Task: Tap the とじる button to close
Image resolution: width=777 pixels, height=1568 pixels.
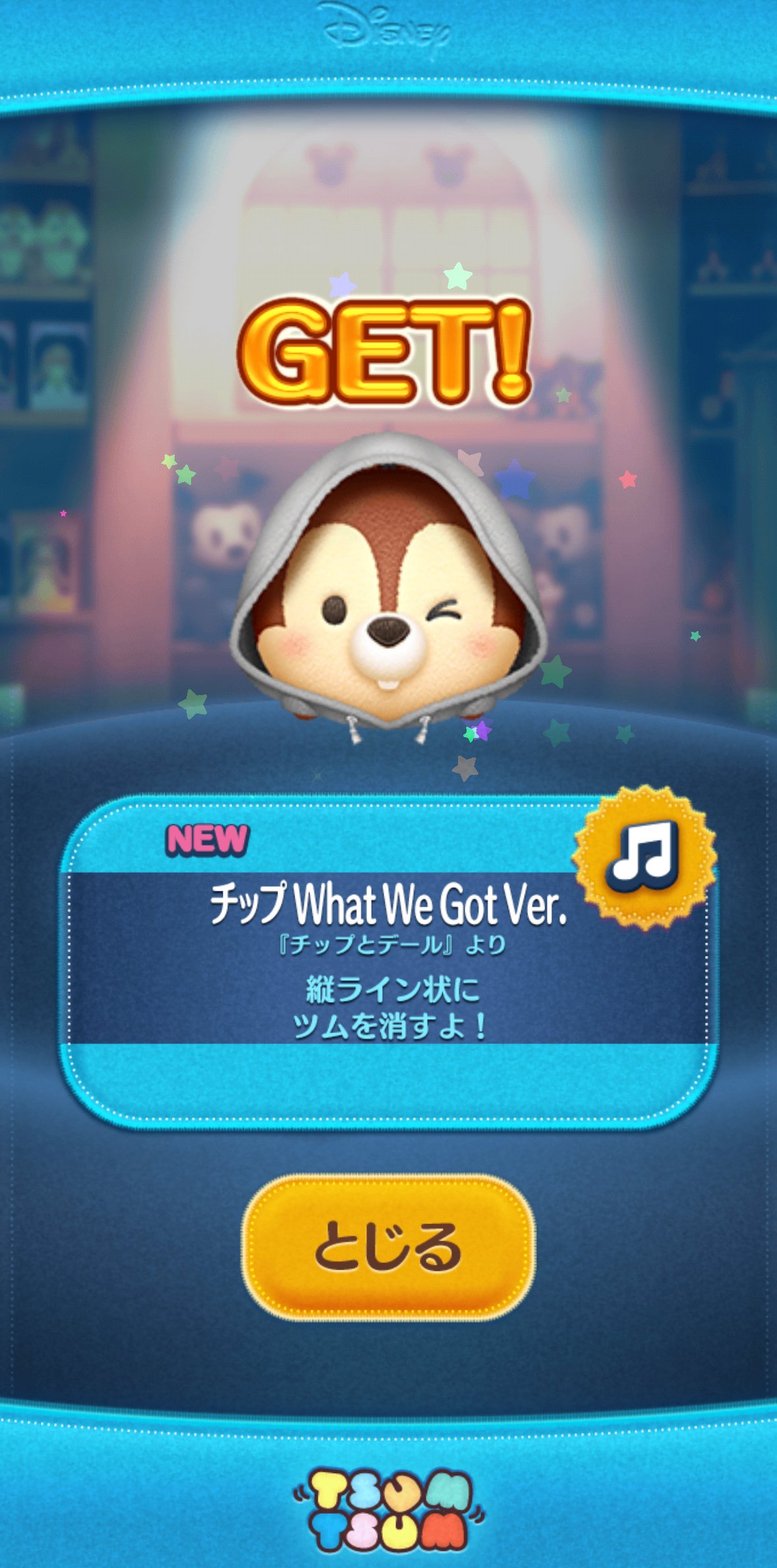Action: tap(388, 1246)
